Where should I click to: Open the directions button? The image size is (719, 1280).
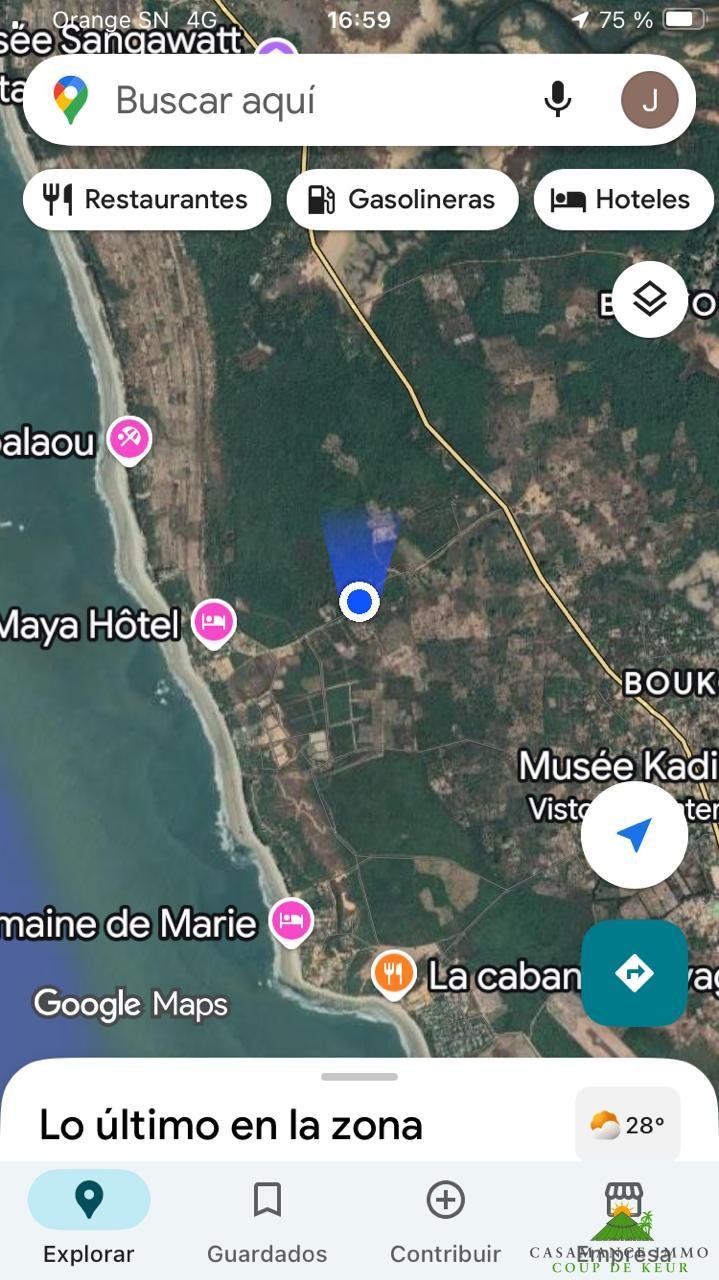(x=634, y=972)
